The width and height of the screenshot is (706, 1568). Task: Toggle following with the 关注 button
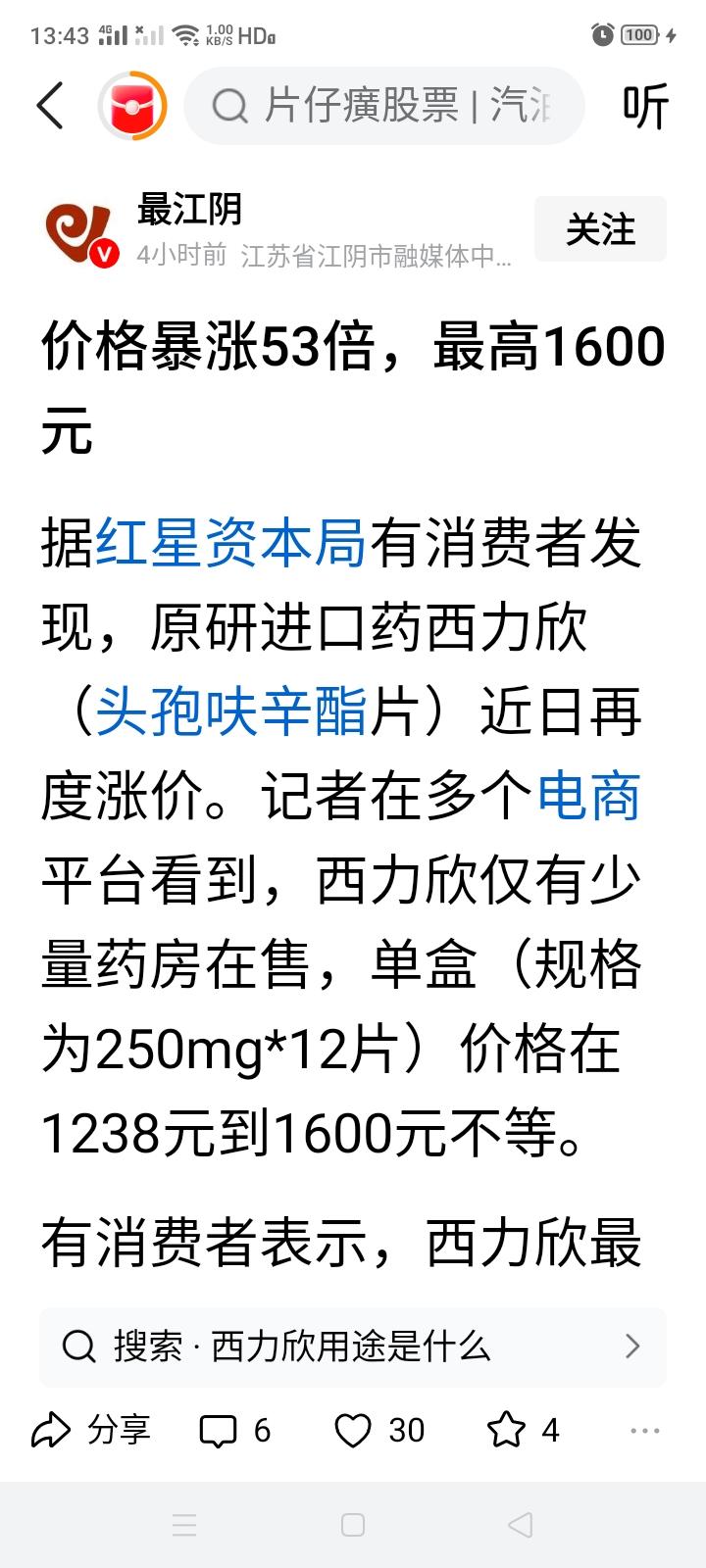600,229
